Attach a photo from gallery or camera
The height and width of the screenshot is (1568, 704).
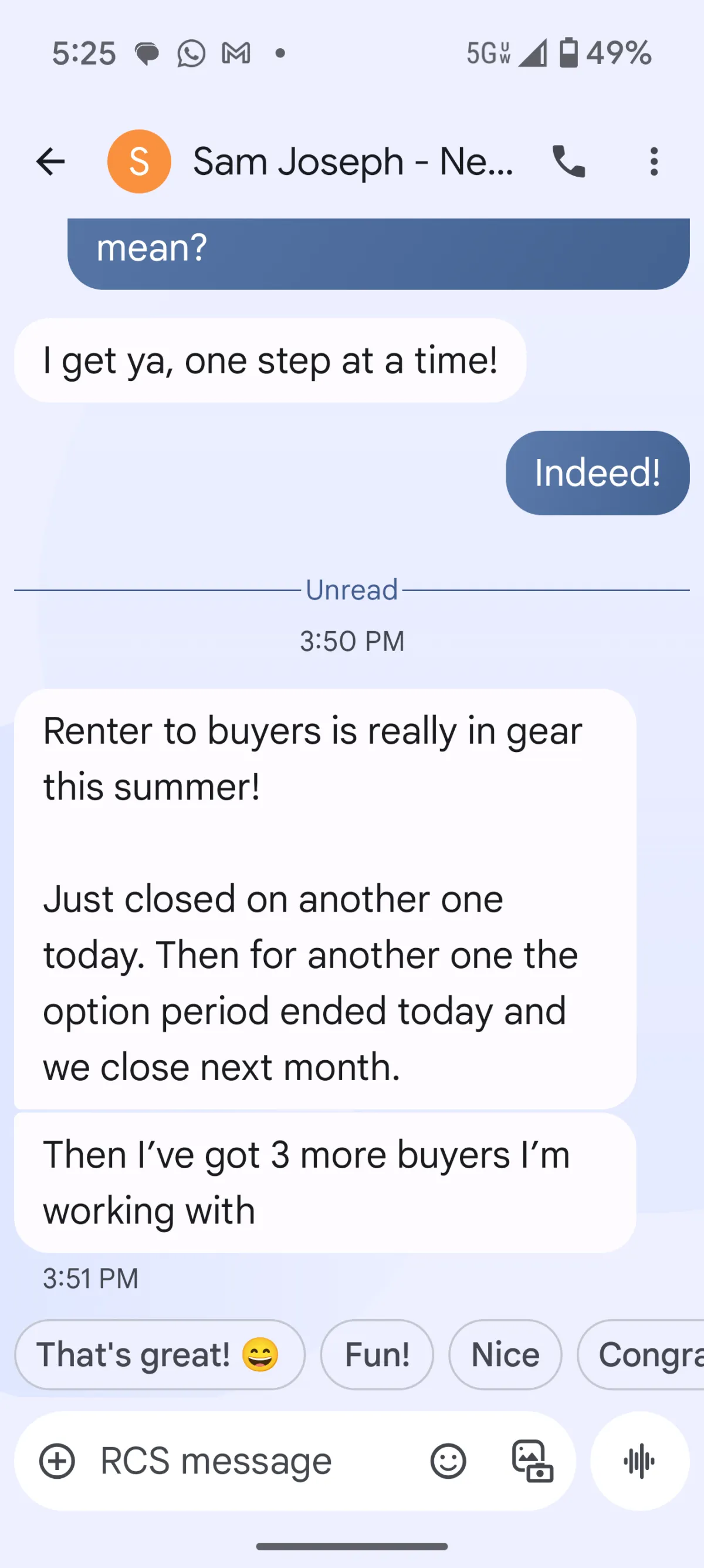[x=533, y=1461]
